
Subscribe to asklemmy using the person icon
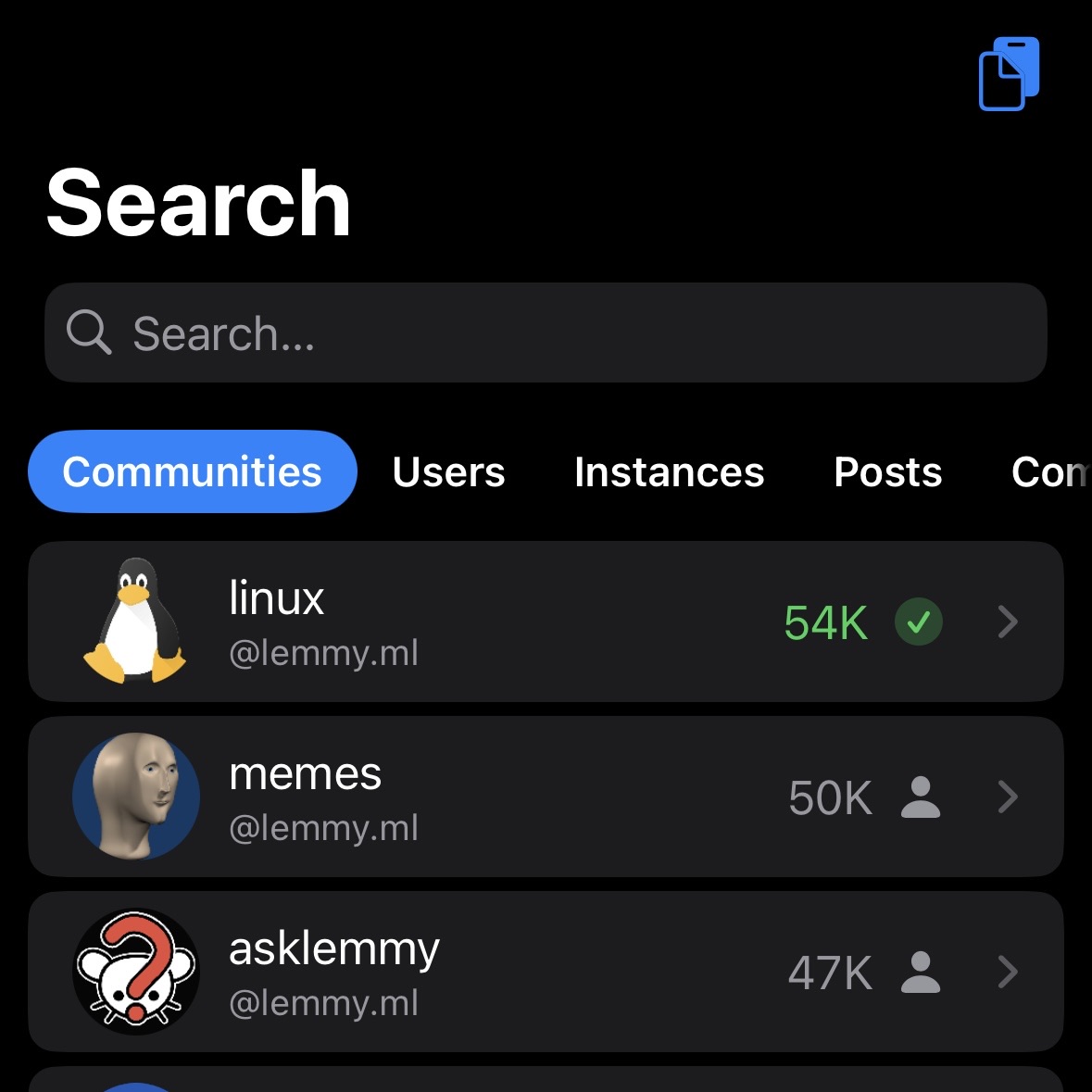(x=920, y=972)
